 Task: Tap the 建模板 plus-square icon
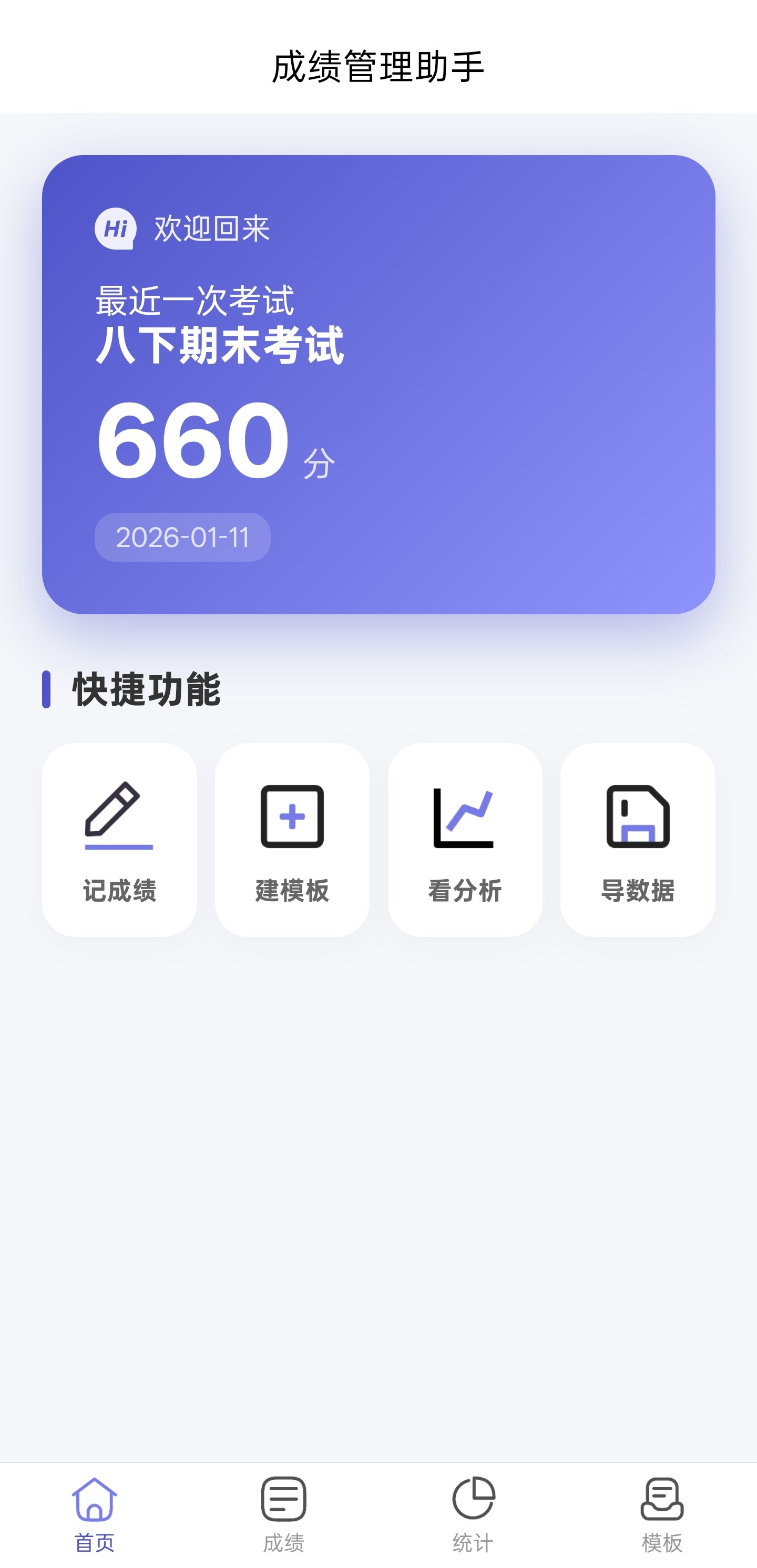coord(292,818)
